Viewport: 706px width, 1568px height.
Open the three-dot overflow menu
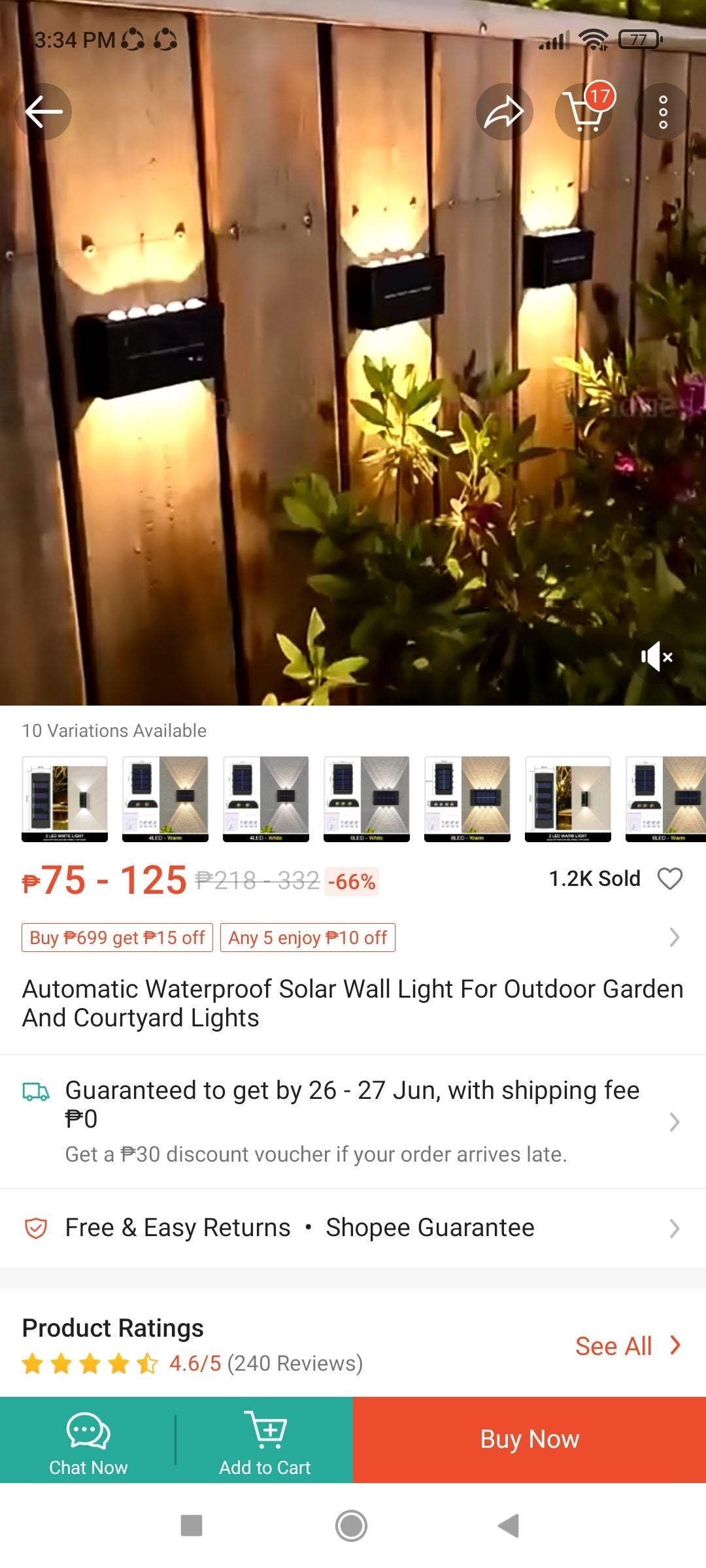pos(663,112)
